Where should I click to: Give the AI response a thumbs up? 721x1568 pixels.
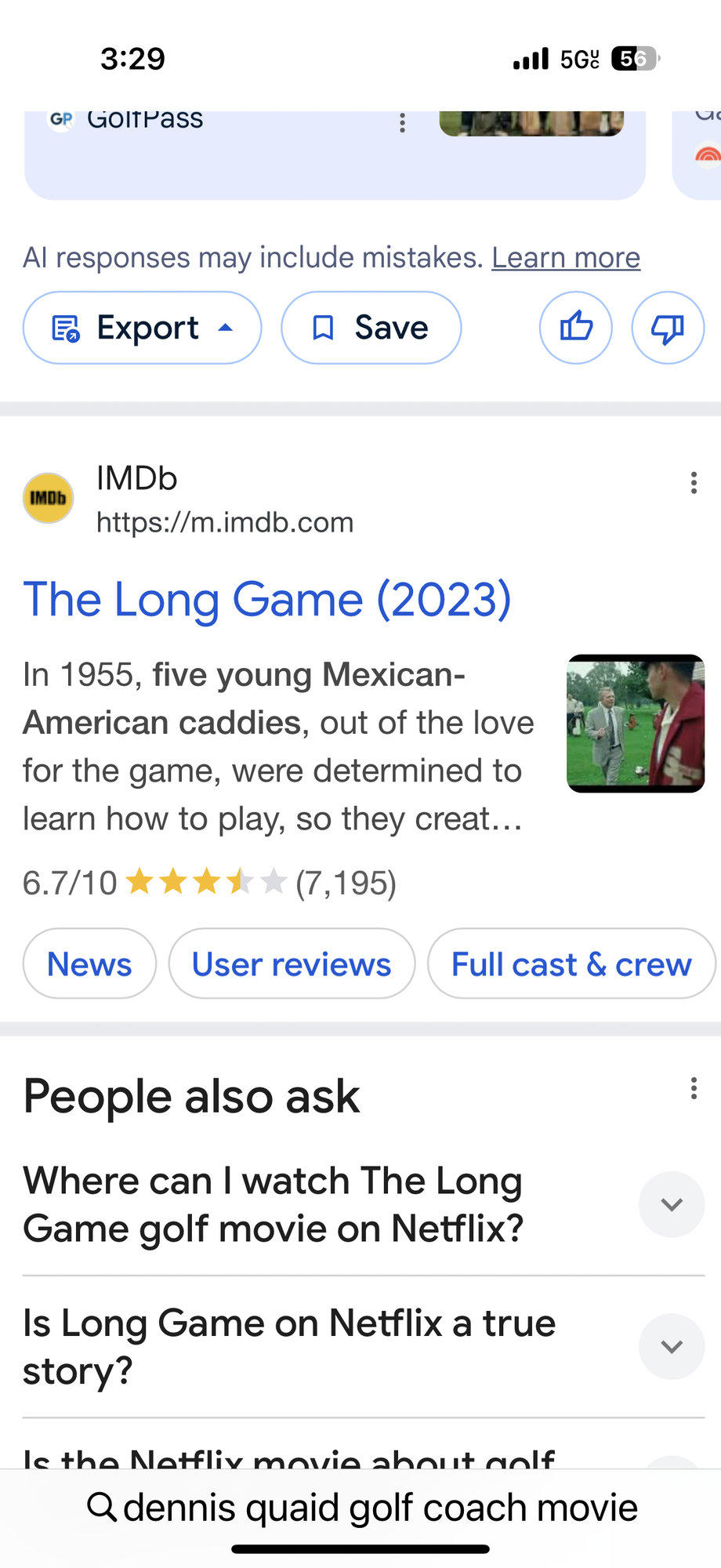pyautogui.click(x=575, y=328)
